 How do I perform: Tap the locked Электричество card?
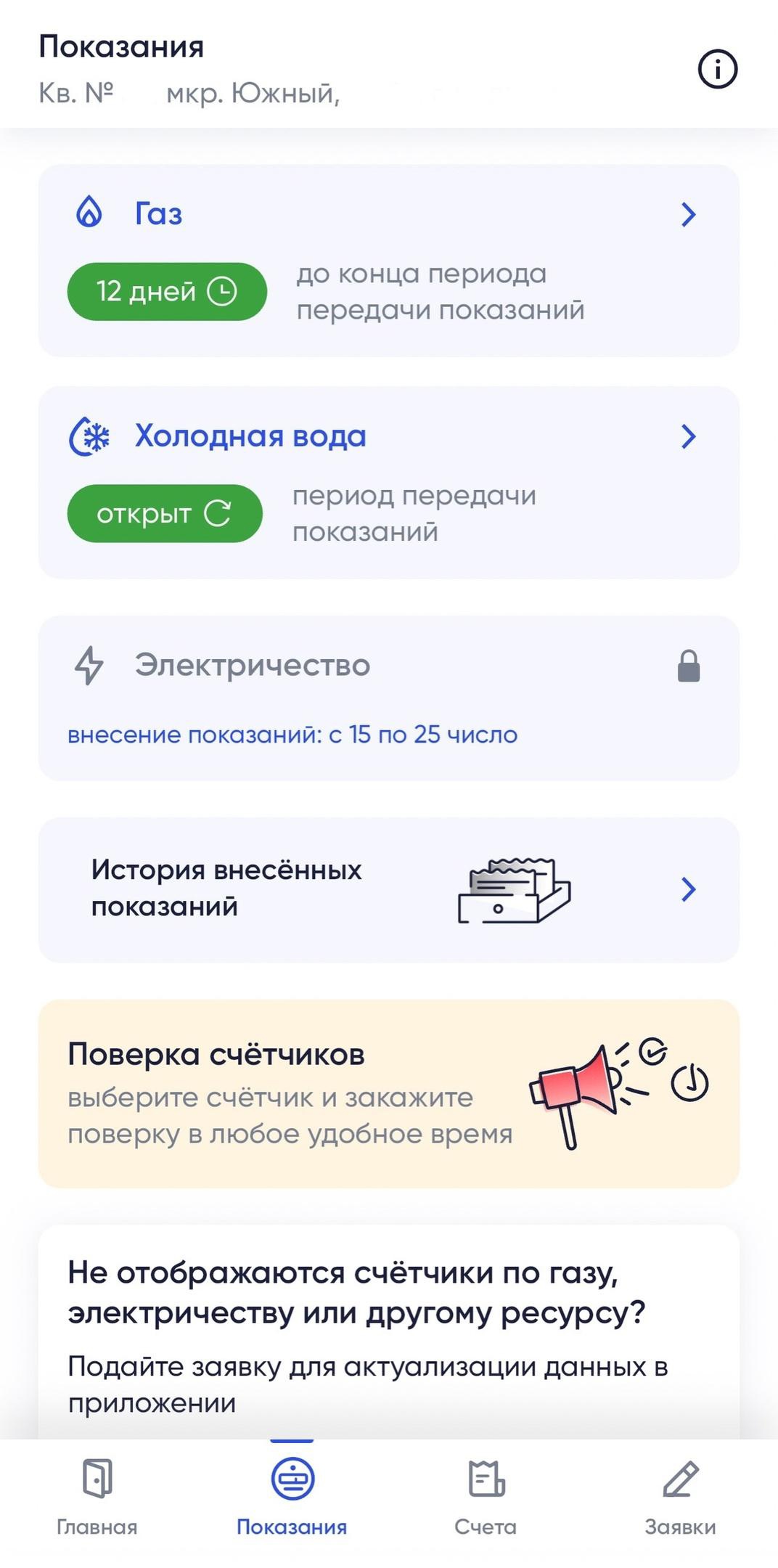[388, 698]
